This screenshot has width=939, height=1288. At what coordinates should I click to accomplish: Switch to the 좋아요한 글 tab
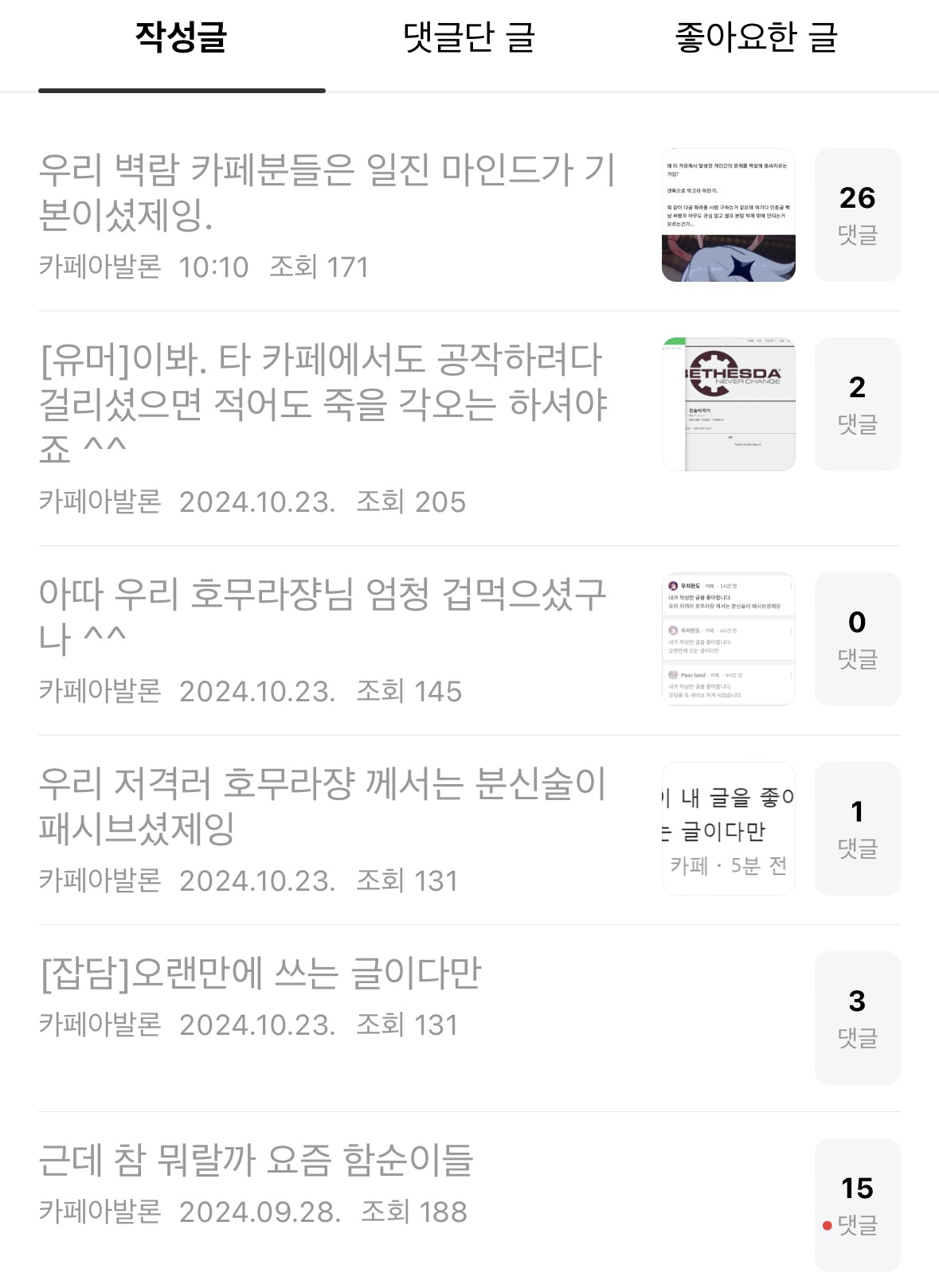[756, 38]
